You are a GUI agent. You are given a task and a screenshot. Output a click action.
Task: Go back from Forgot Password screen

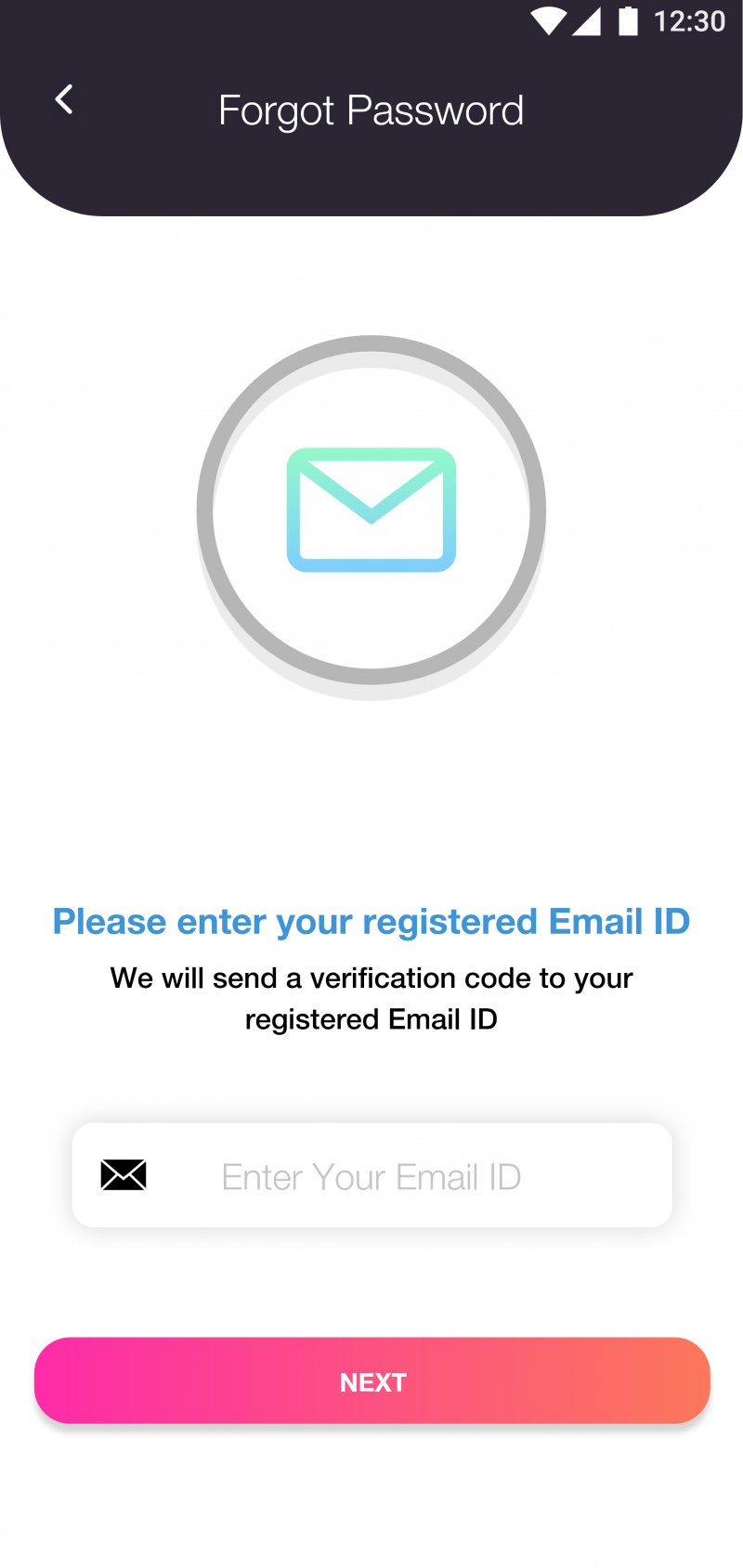64,99
